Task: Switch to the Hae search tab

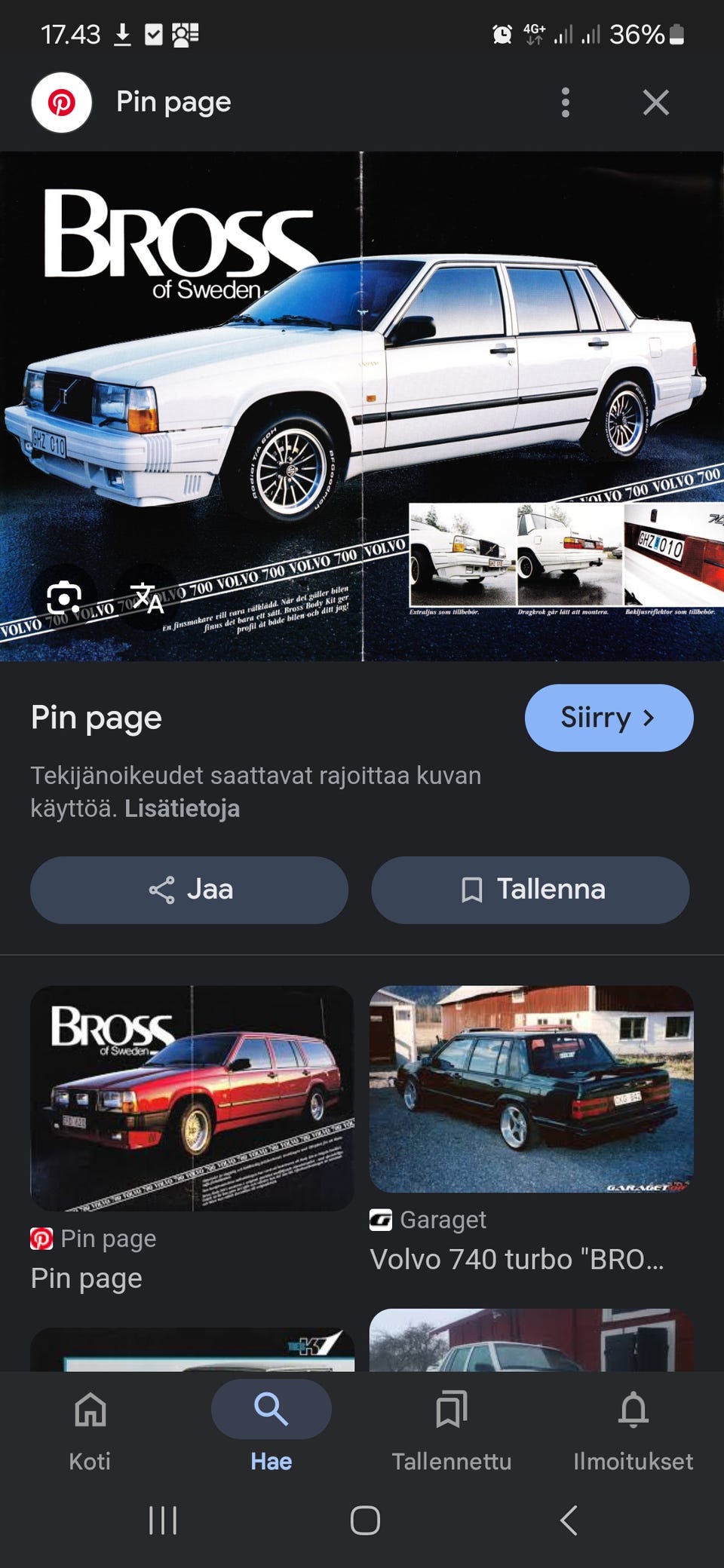Action: point(271,1429)
